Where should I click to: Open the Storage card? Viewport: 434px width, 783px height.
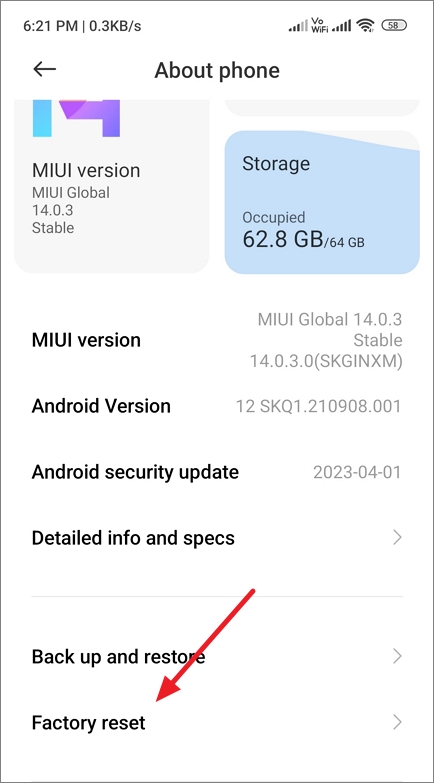click(x=322, y=203)
